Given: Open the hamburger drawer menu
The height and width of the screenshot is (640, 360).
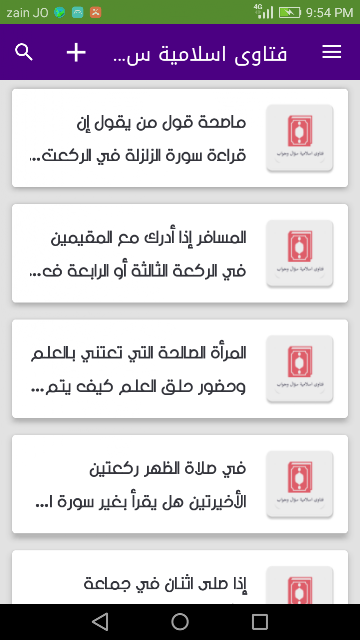Looking at the screenshot, I should pyautogui.click(x=331, y=52).
